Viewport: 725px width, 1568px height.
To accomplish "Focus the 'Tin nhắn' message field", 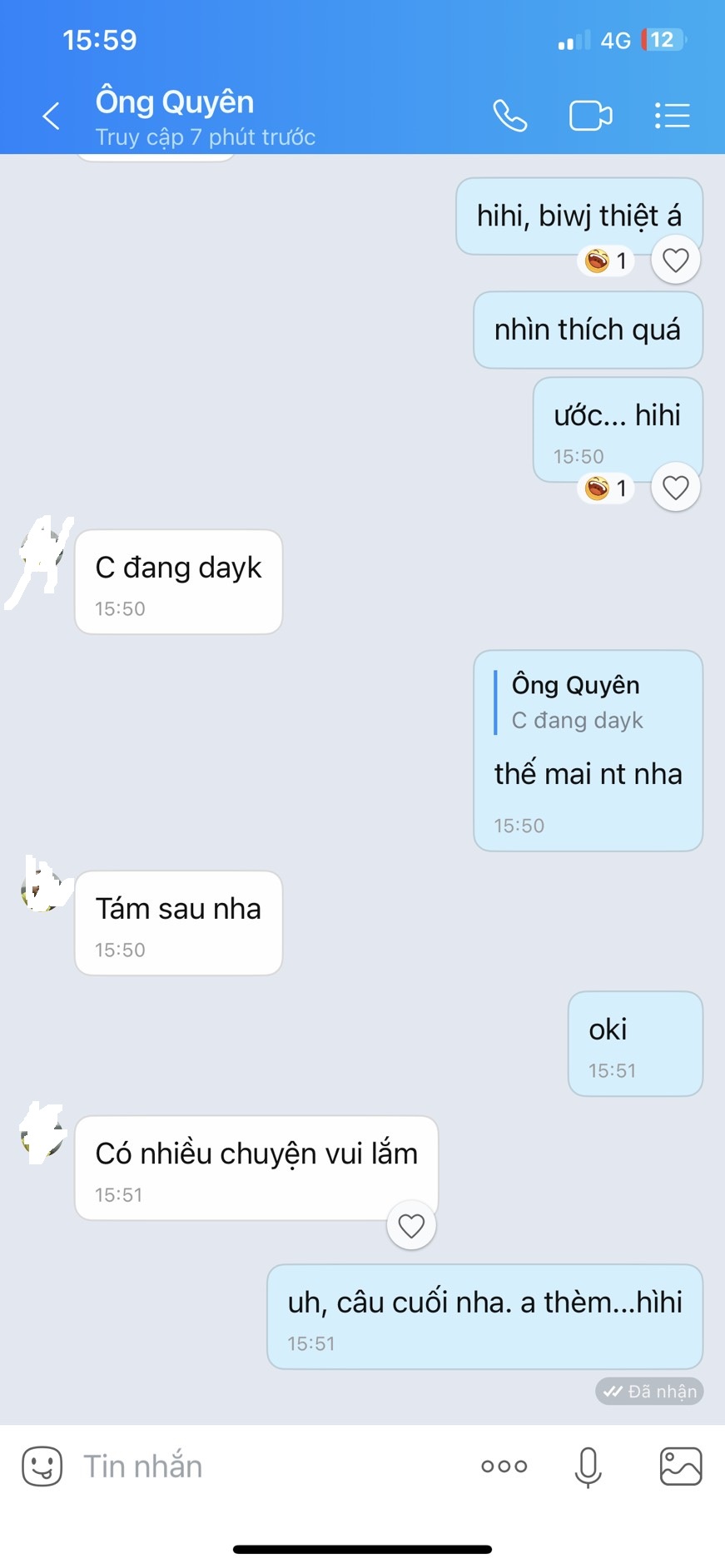I will (266, 1466).
